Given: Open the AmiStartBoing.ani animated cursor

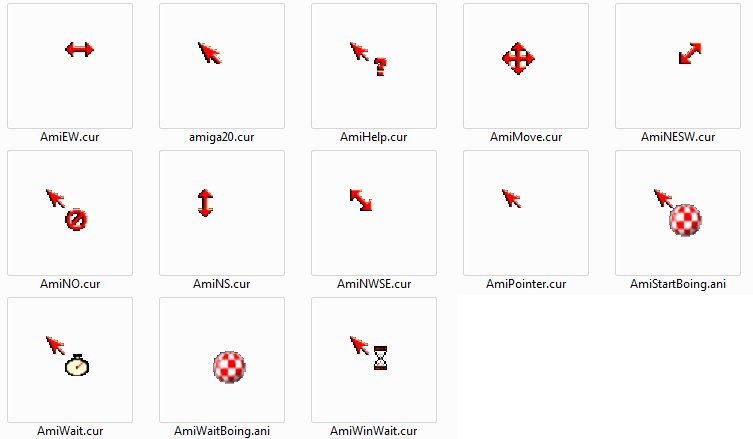Looking at the screenshot, I should [x=678, y=213].
